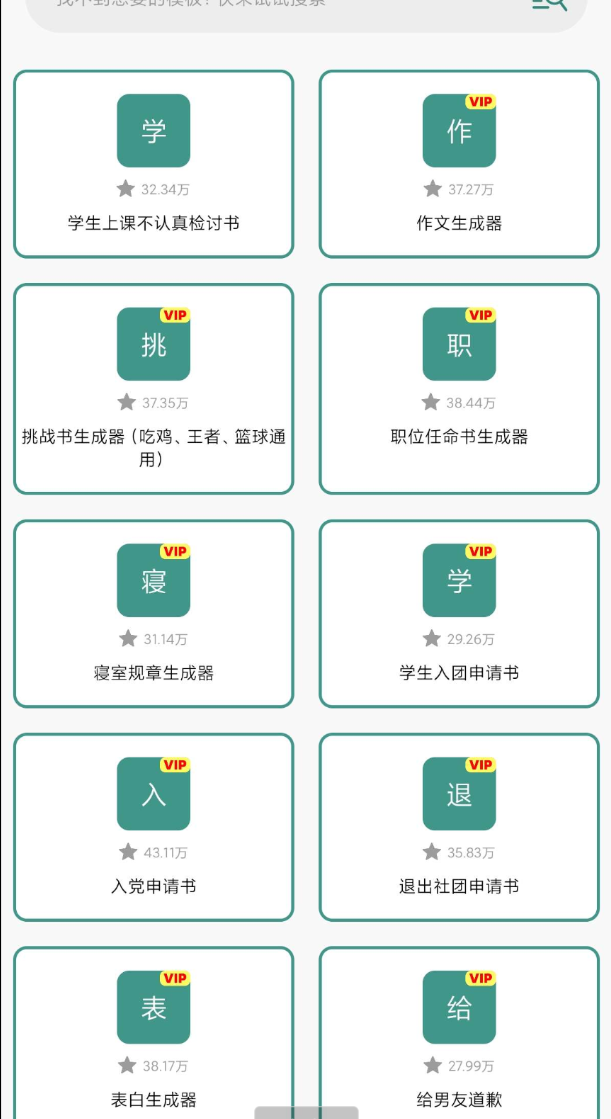Open the 职位任命书生成器 card
Screen dimensions: 611x1119
(459, 389)
